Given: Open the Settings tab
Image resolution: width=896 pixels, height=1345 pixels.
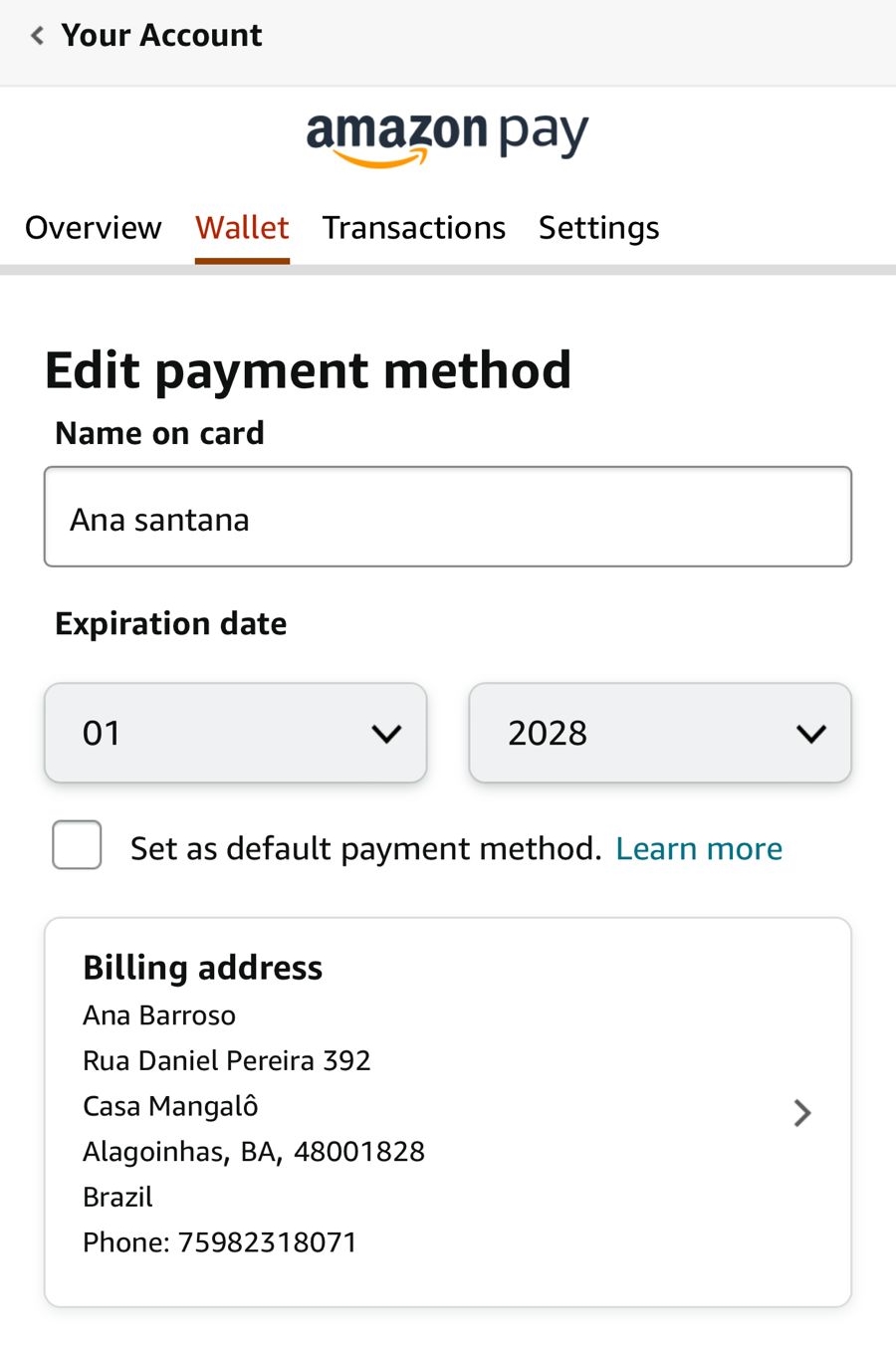Looking at the screenshot, I should coord(598,227).
